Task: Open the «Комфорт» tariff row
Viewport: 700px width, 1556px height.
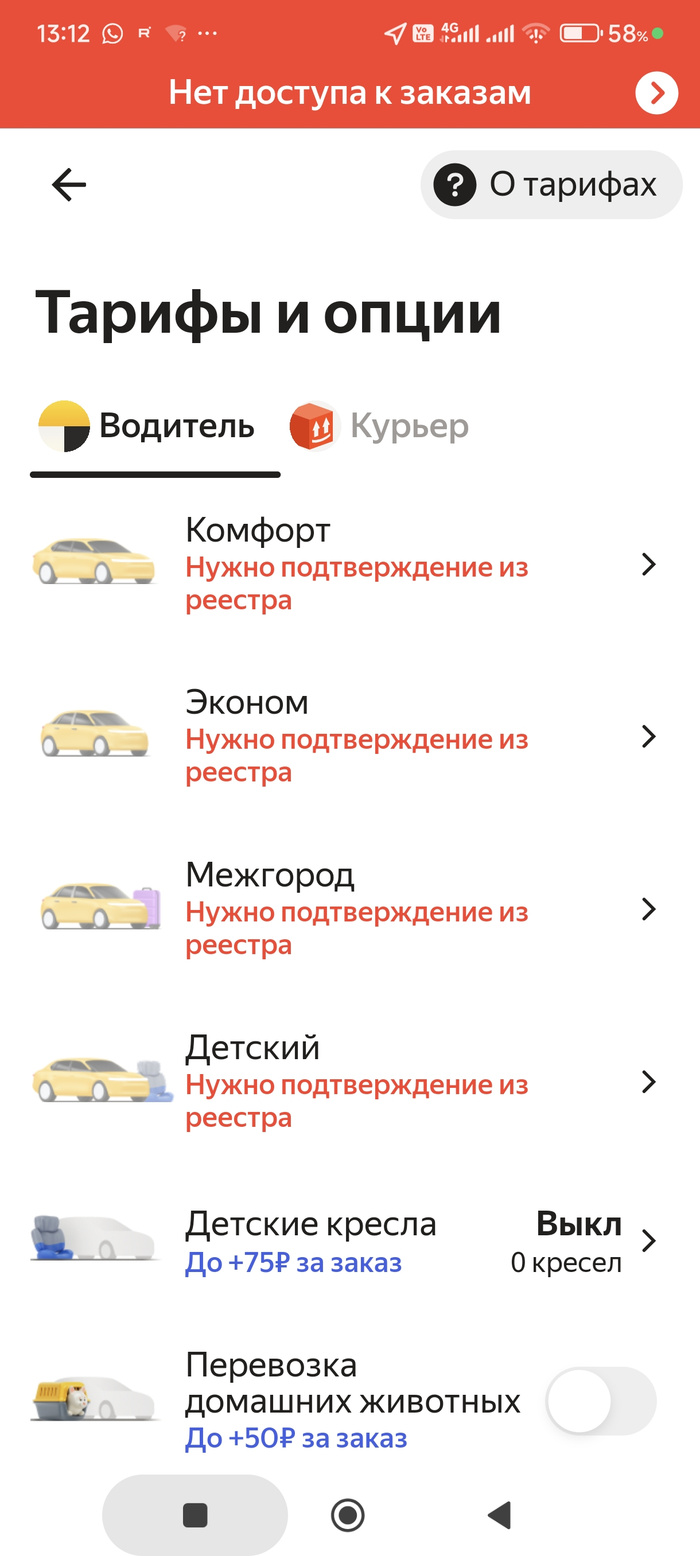Action: [x=350, y=565]
